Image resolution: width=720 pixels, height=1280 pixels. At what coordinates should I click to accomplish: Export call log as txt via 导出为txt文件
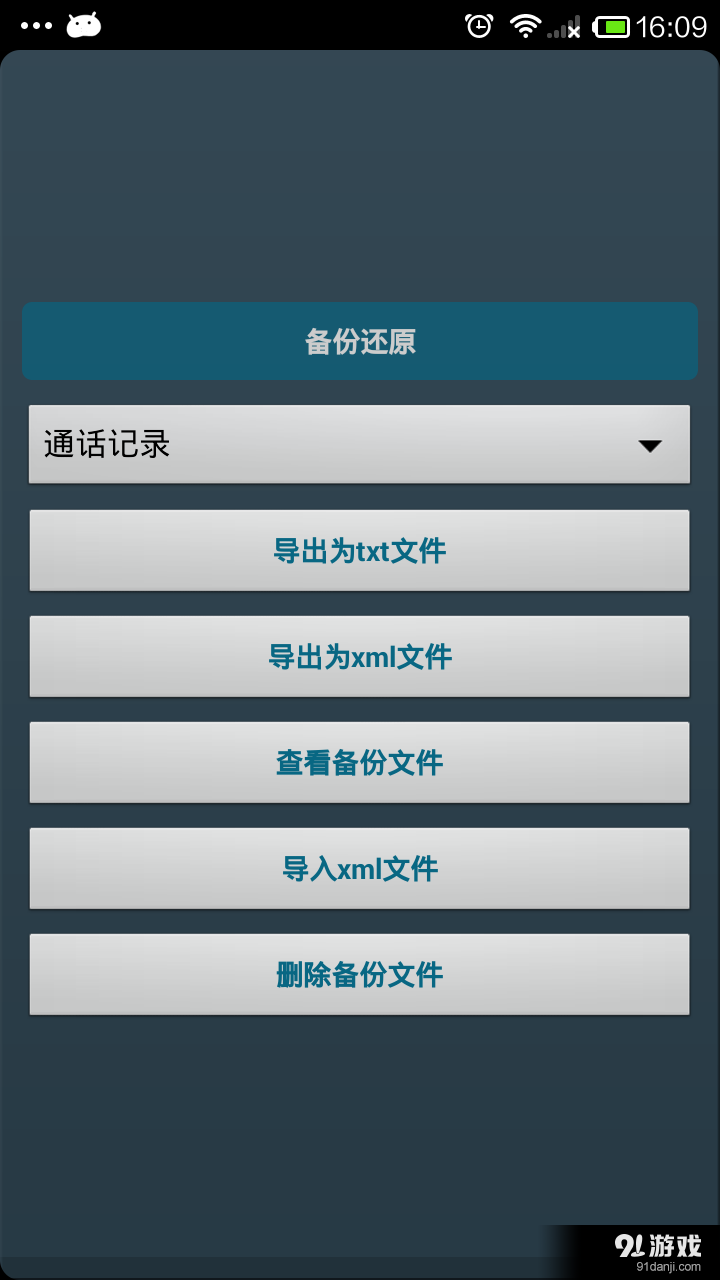click(x=360, y=550)
